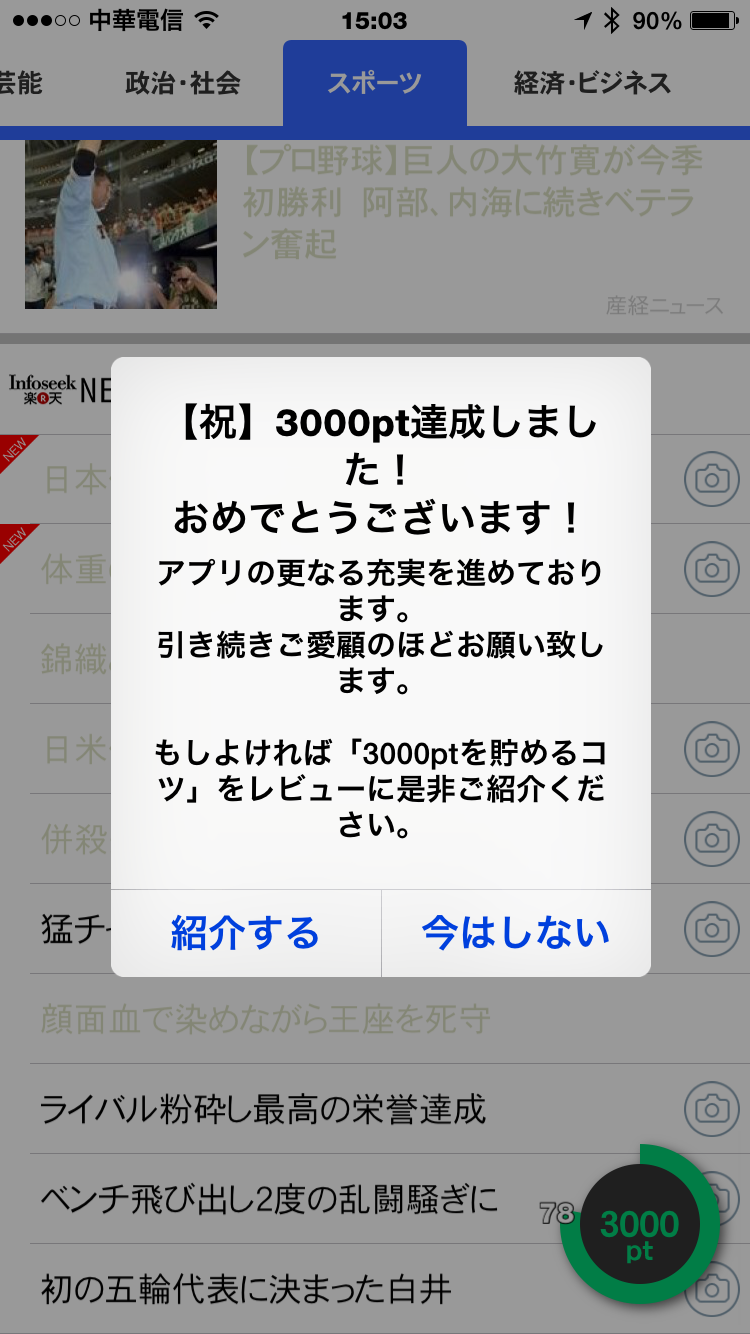Dismiss the dialog with 今はしない
This screenshot has height=1334, width=750.
516,933
